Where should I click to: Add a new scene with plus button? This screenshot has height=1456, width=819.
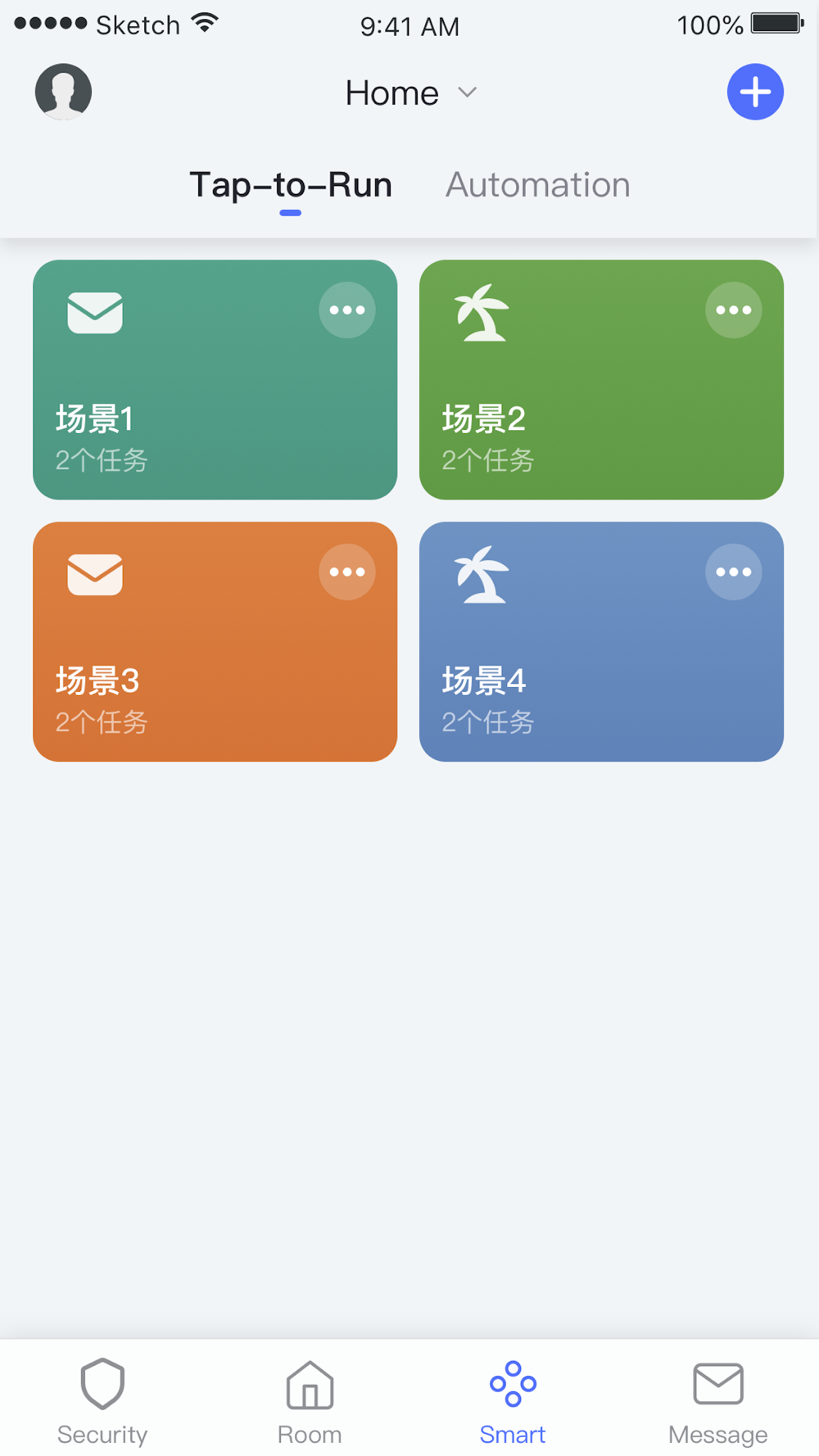(x=755, y=92)
